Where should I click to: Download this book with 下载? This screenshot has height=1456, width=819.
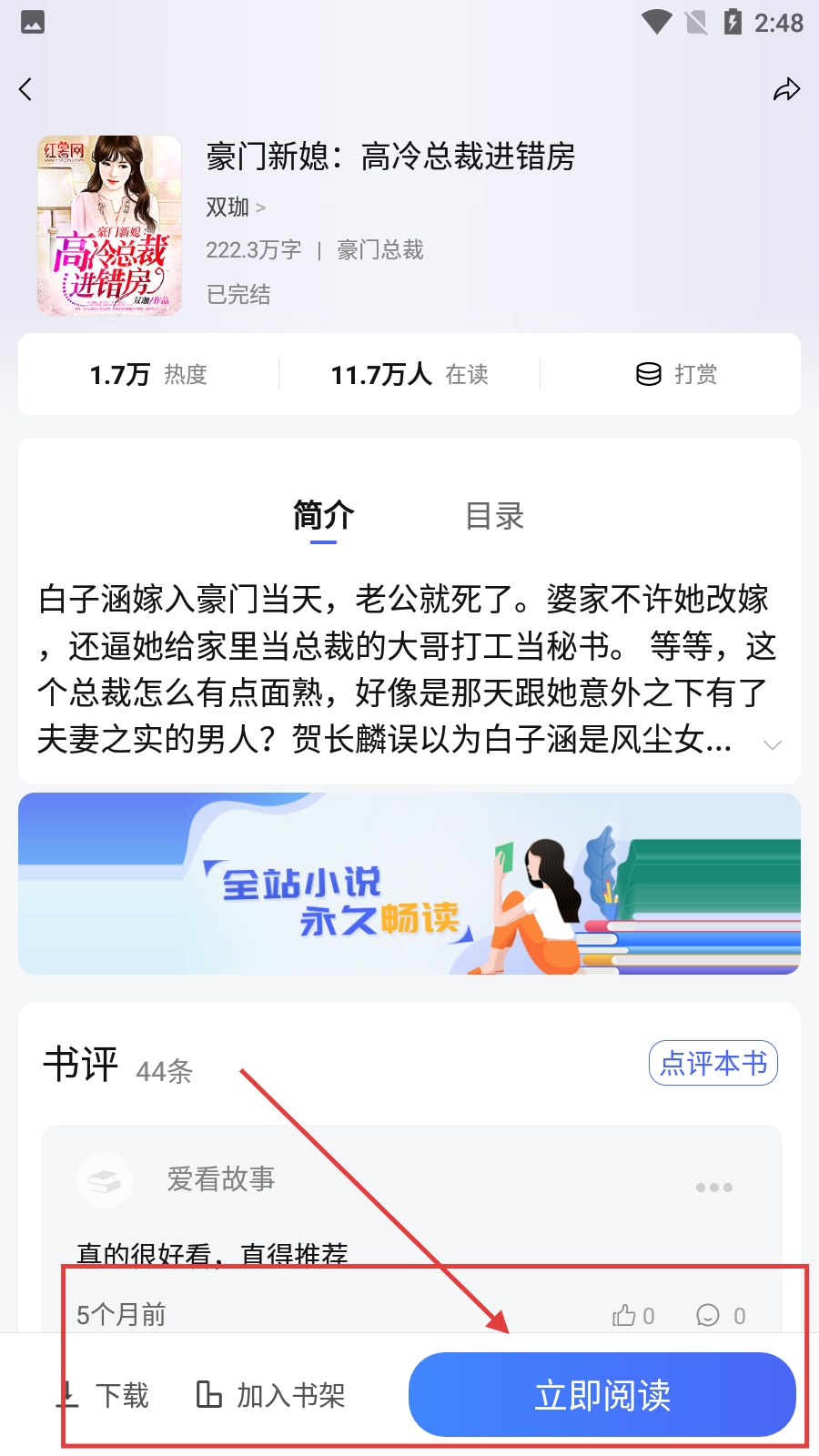point(103,1395)
